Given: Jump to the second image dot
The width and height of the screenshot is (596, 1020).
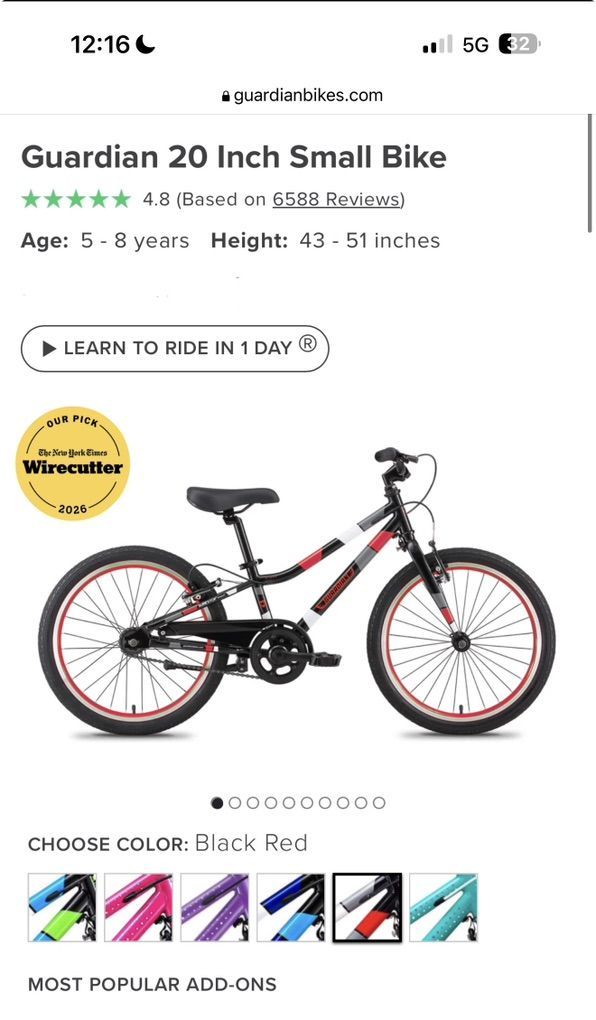Looking at the screenshot, I should pyautogui.click(x=235, y=803).
